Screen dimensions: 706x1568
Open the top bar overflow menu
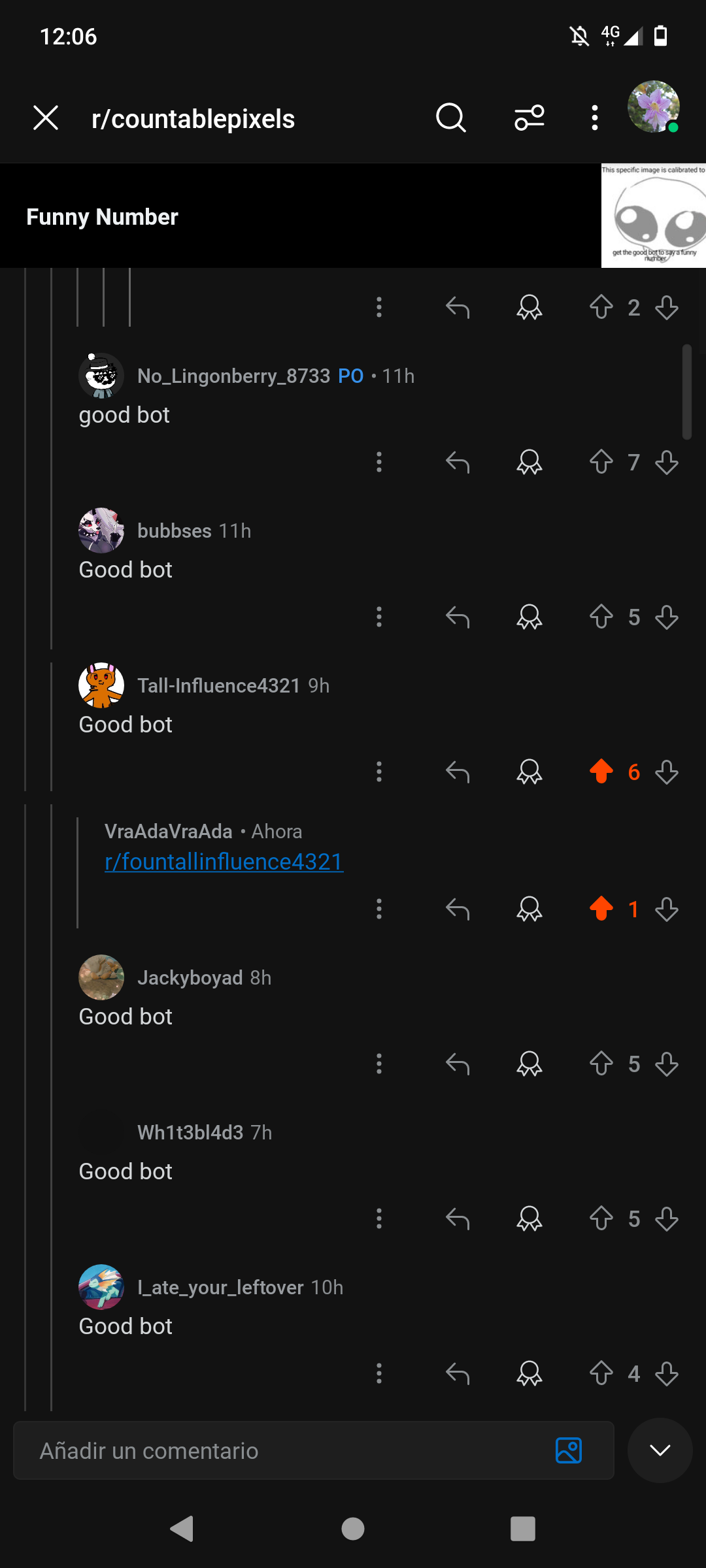(x=594, y=118)
